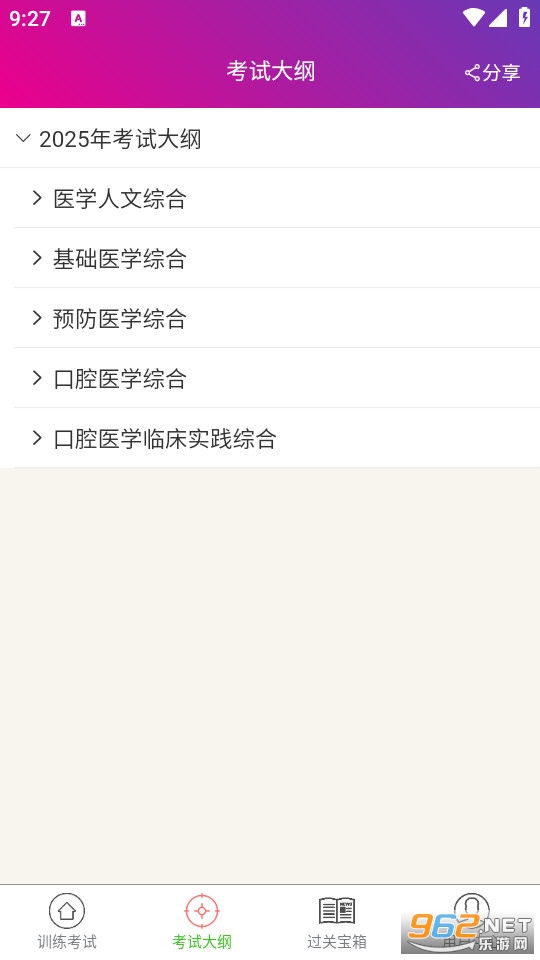This screenshot has width=540, height=960.
Task: Expand 预防医学综合
Action: click(277, 318)
